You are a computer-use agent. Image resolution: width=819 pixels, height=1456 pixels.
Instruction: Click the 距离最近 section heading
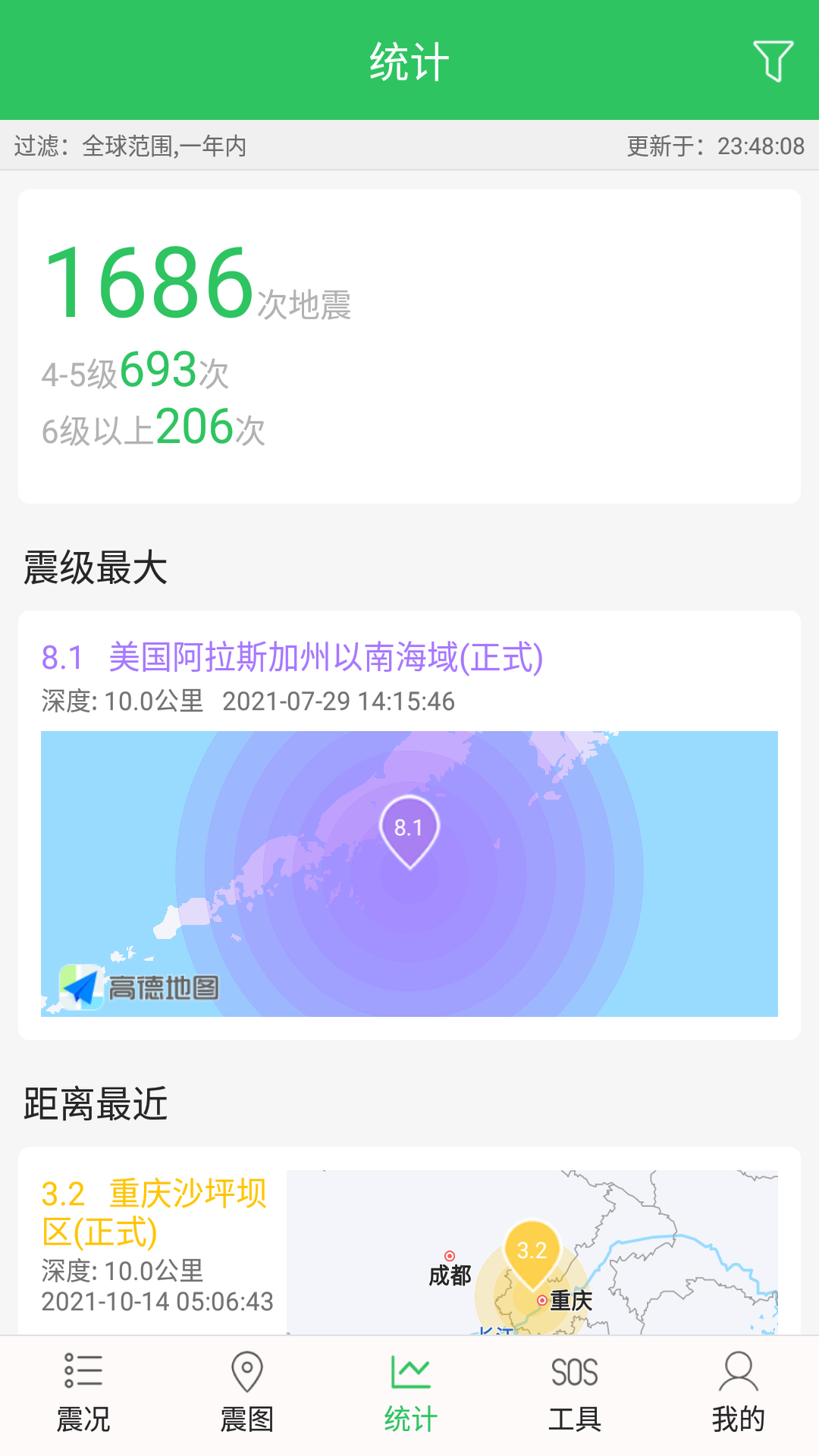pos(96,1103)
